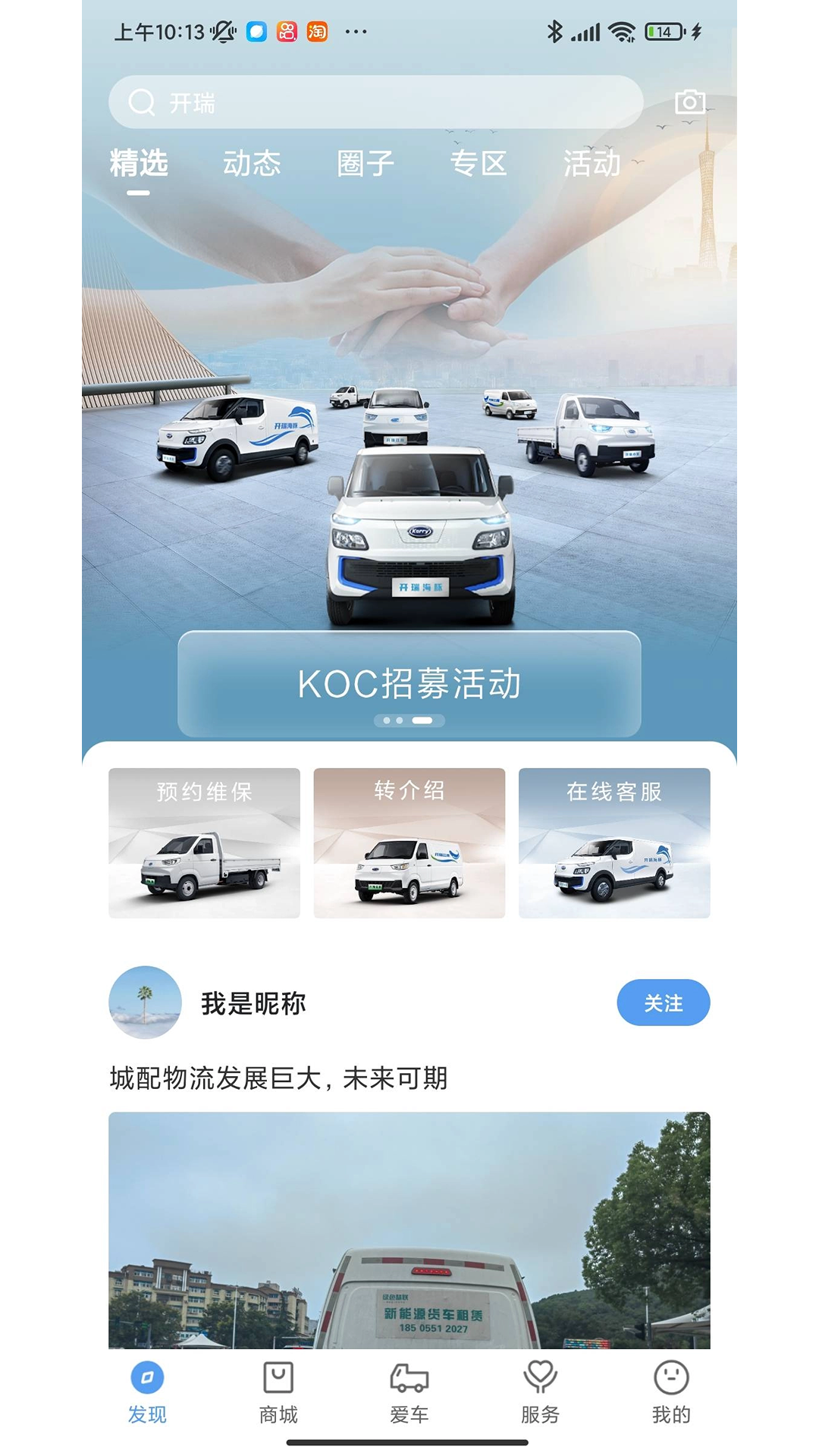Switch to the 圈子 tab
This screenshot has height=1456, width=819.
[x=366, y=164]
